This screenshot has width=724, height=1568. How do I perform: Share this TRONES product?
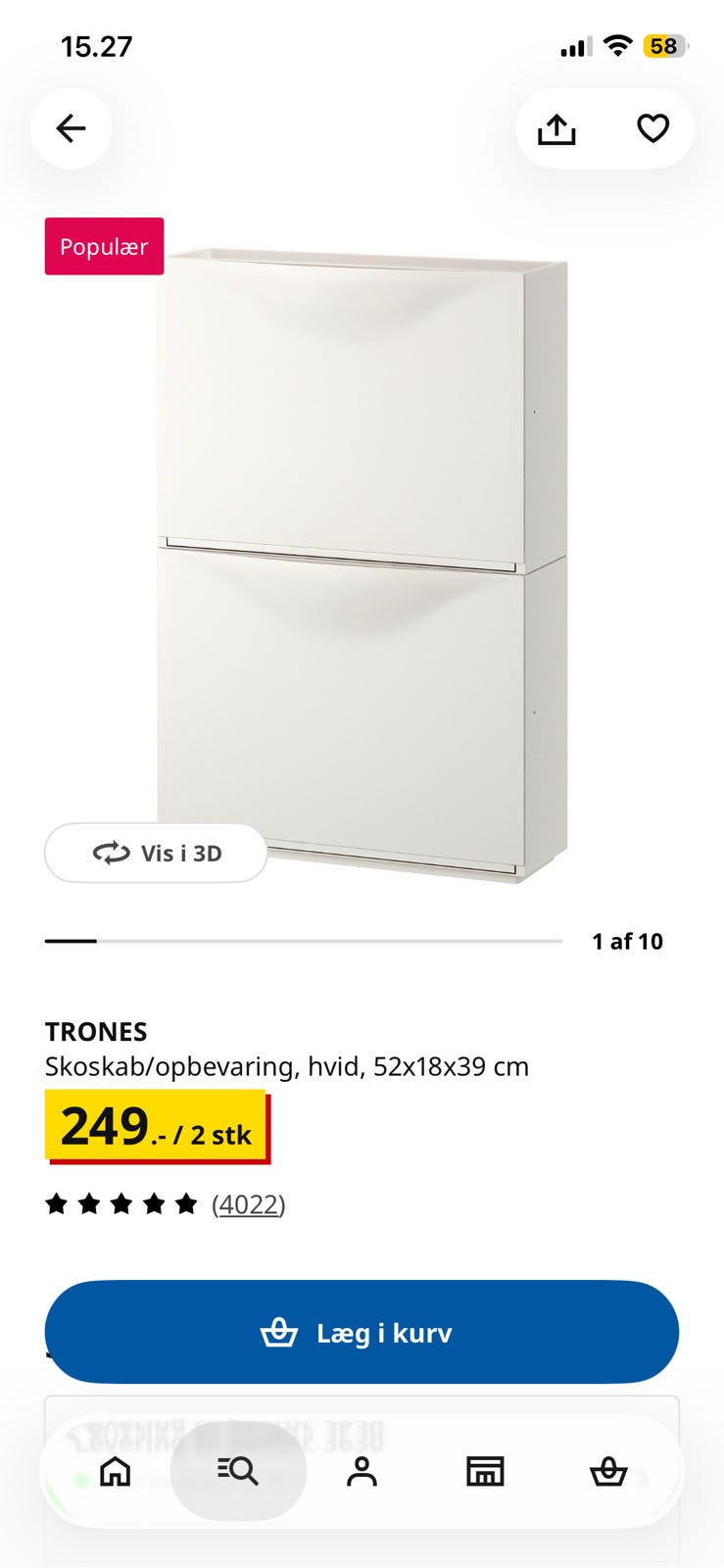point(556,128)
